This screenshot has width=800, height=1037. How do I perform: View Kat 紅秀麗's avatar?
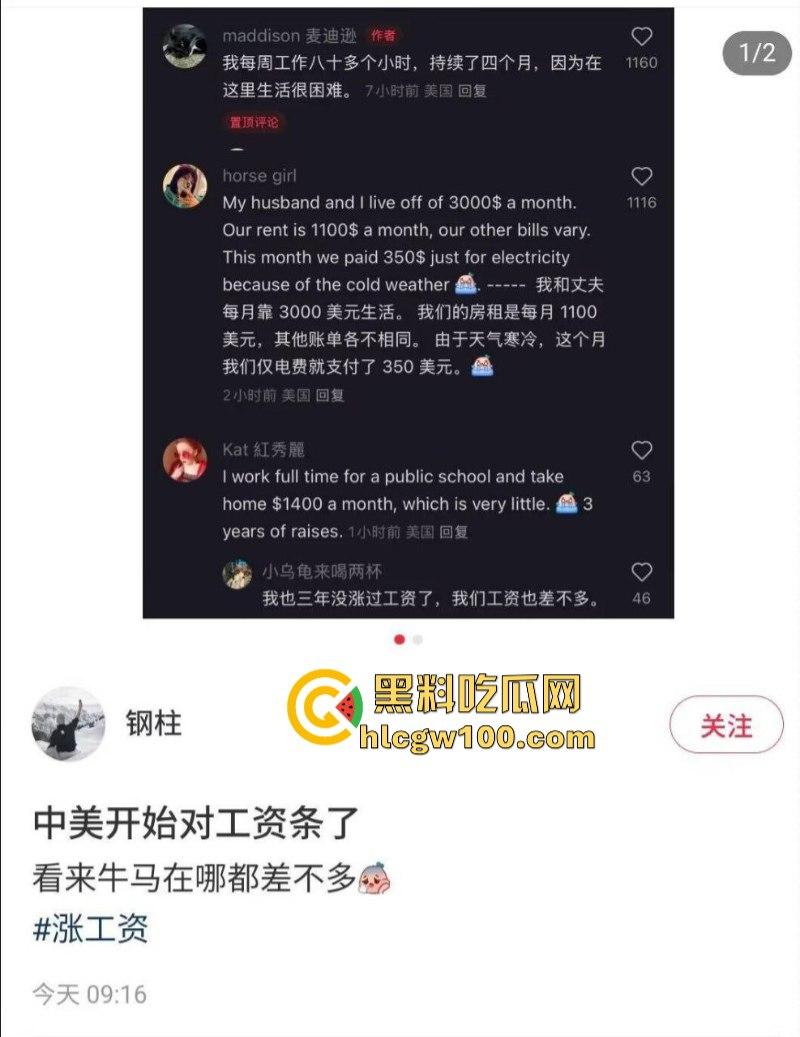(183, 459)
